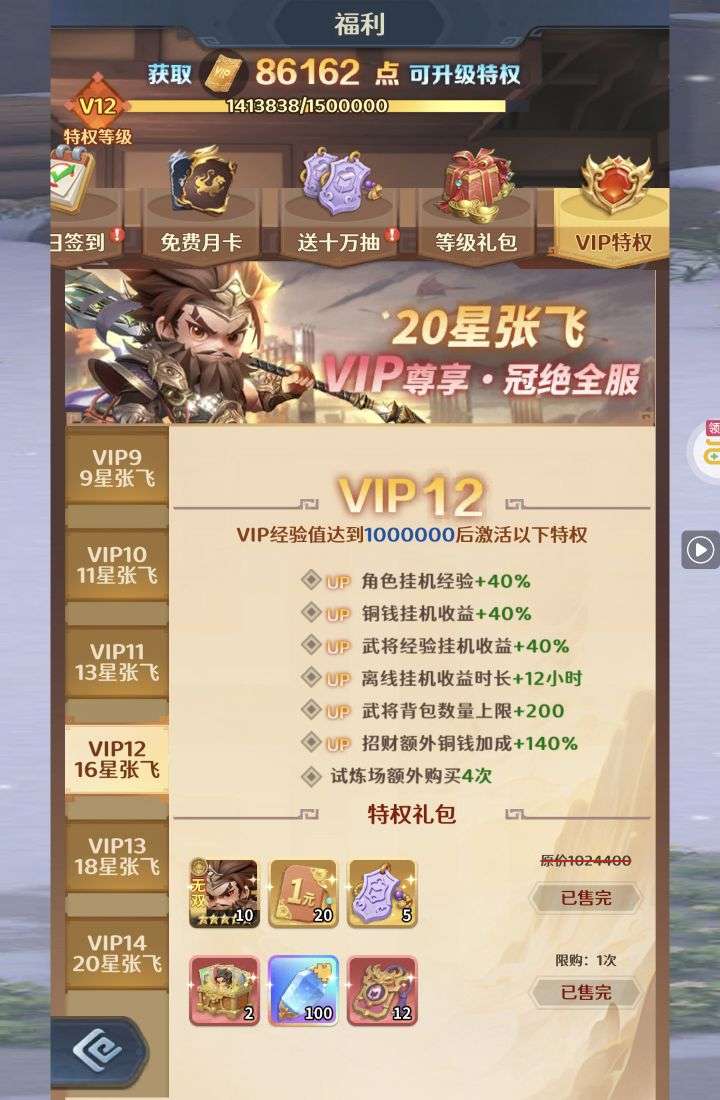Tap the 已售完 button under 限购1次

coord(585,992)
